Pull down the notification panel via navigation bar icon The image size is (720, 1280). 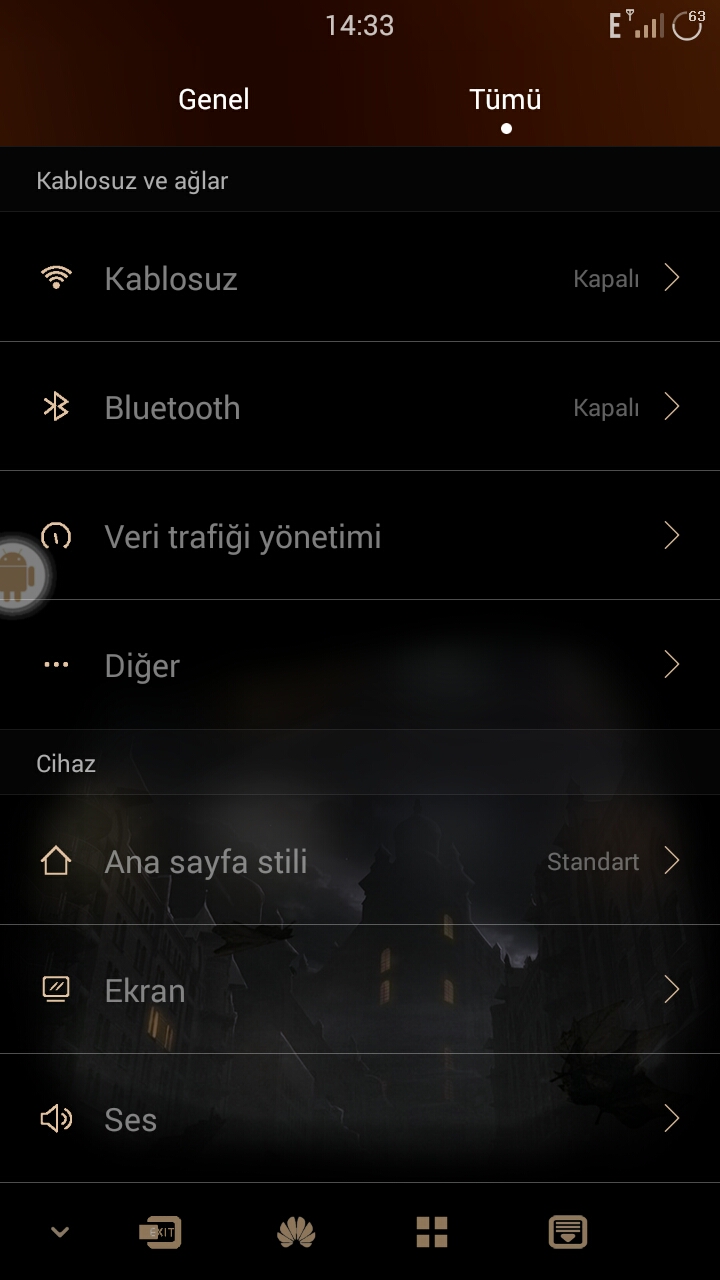(x=567, y=1232)
